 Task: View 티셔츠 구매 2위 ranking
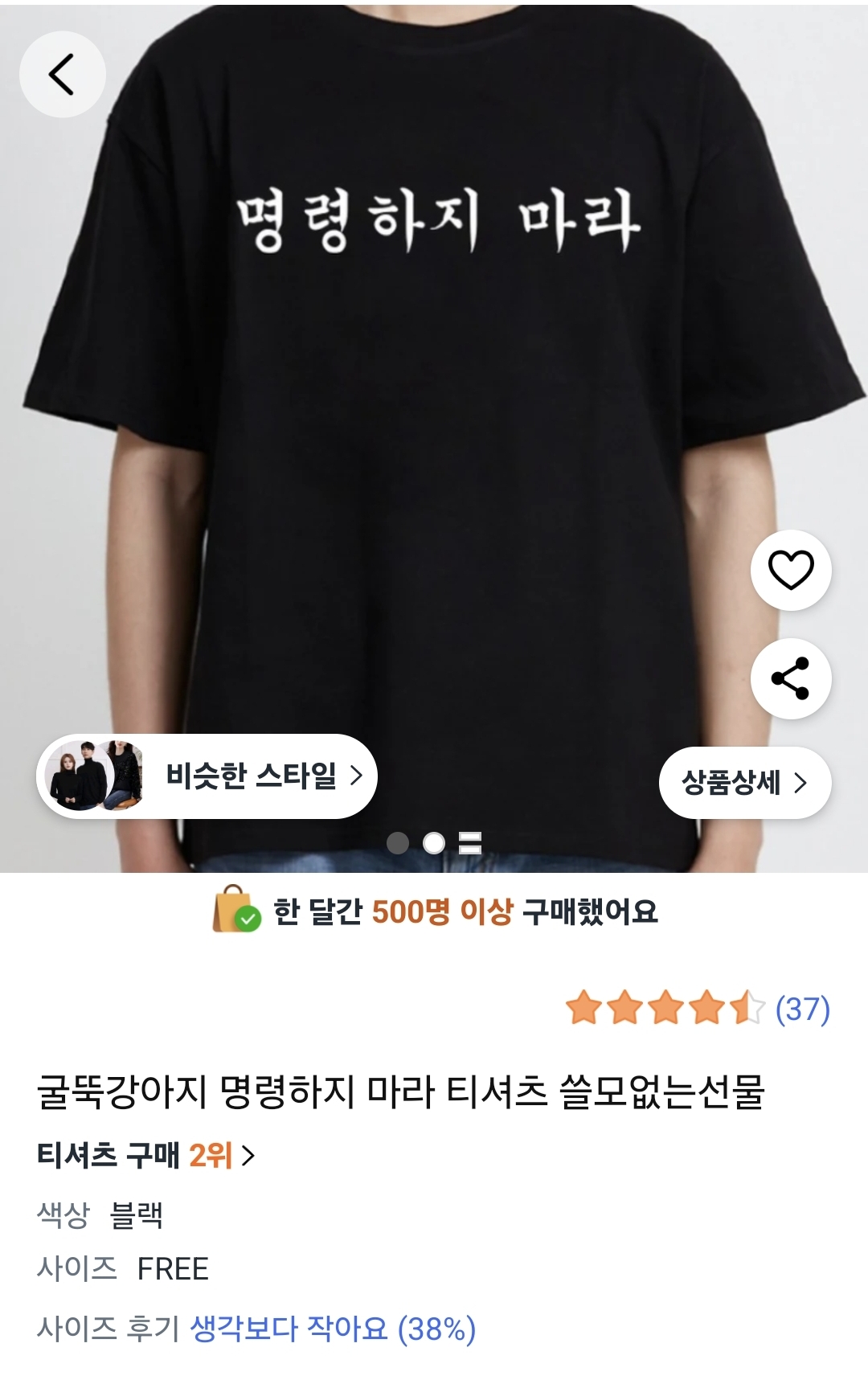[146, 1156]
